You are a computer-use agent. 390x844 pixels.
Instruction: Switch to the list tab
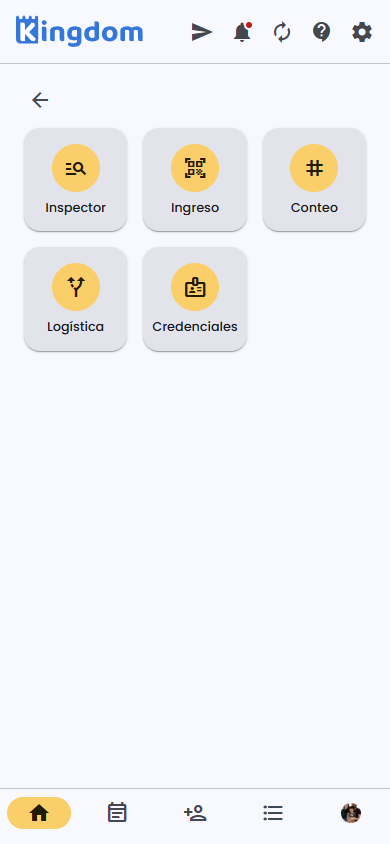(273, 813)
